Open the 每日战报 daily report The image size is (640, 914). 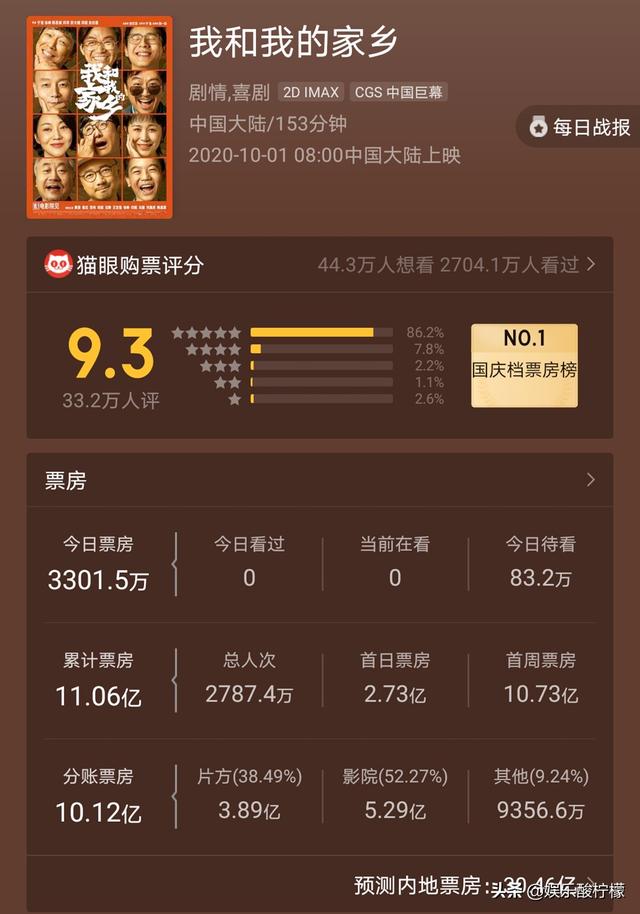click(x=582, y=128)
